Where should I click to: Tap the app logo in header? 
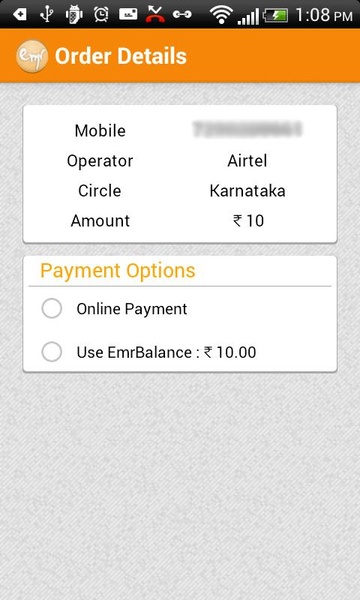tap(32, 56)
